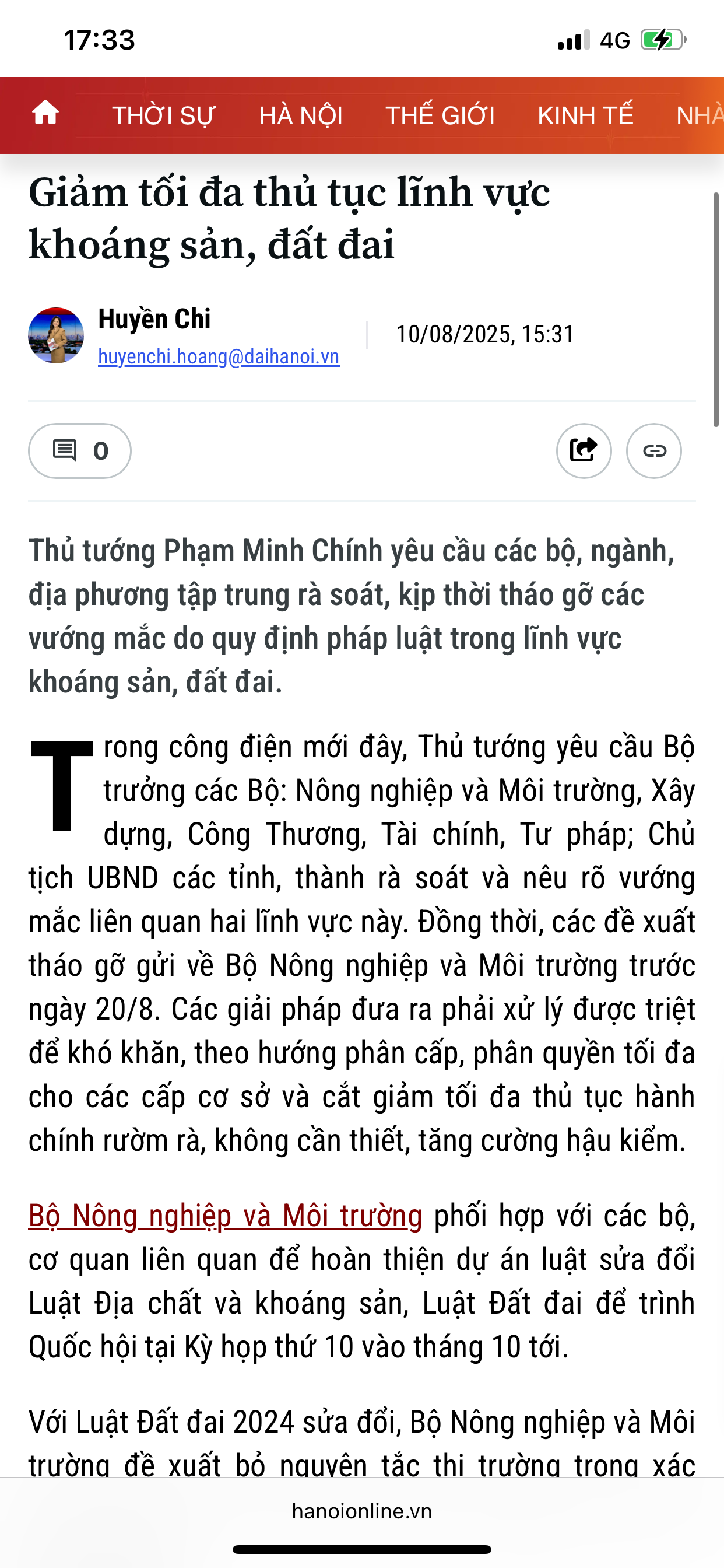Share this article
Screen dimensions: 724x1568
click(x=584, y=451)
